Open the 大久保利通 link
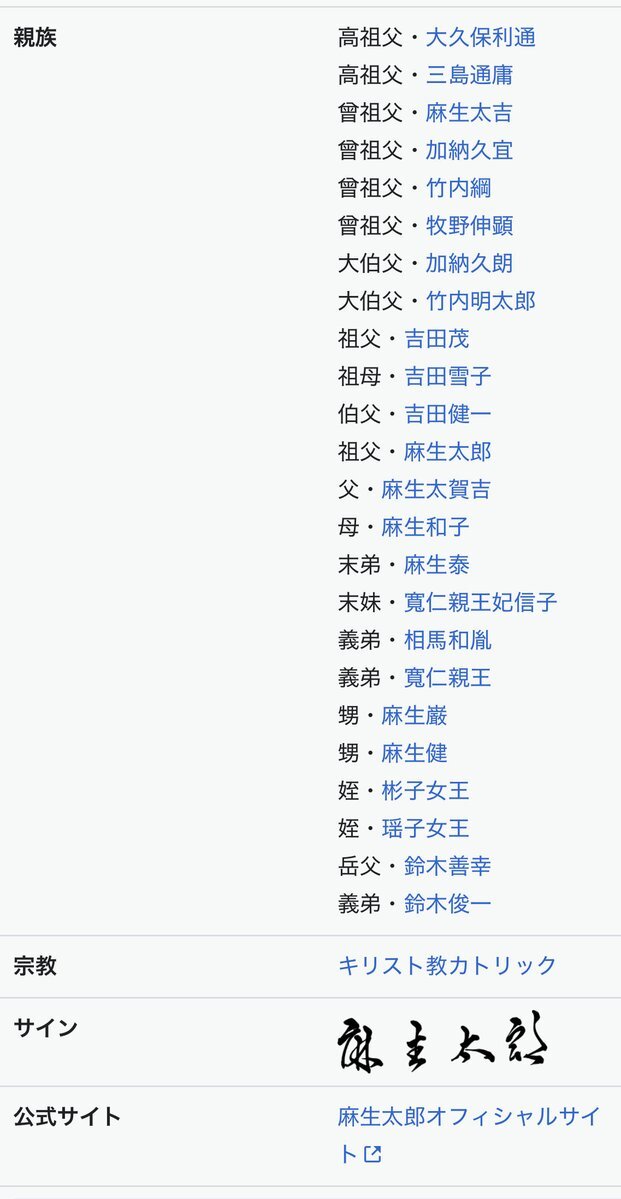The width and height of the screenshot is (621, 1199). (x=480, y=37)
